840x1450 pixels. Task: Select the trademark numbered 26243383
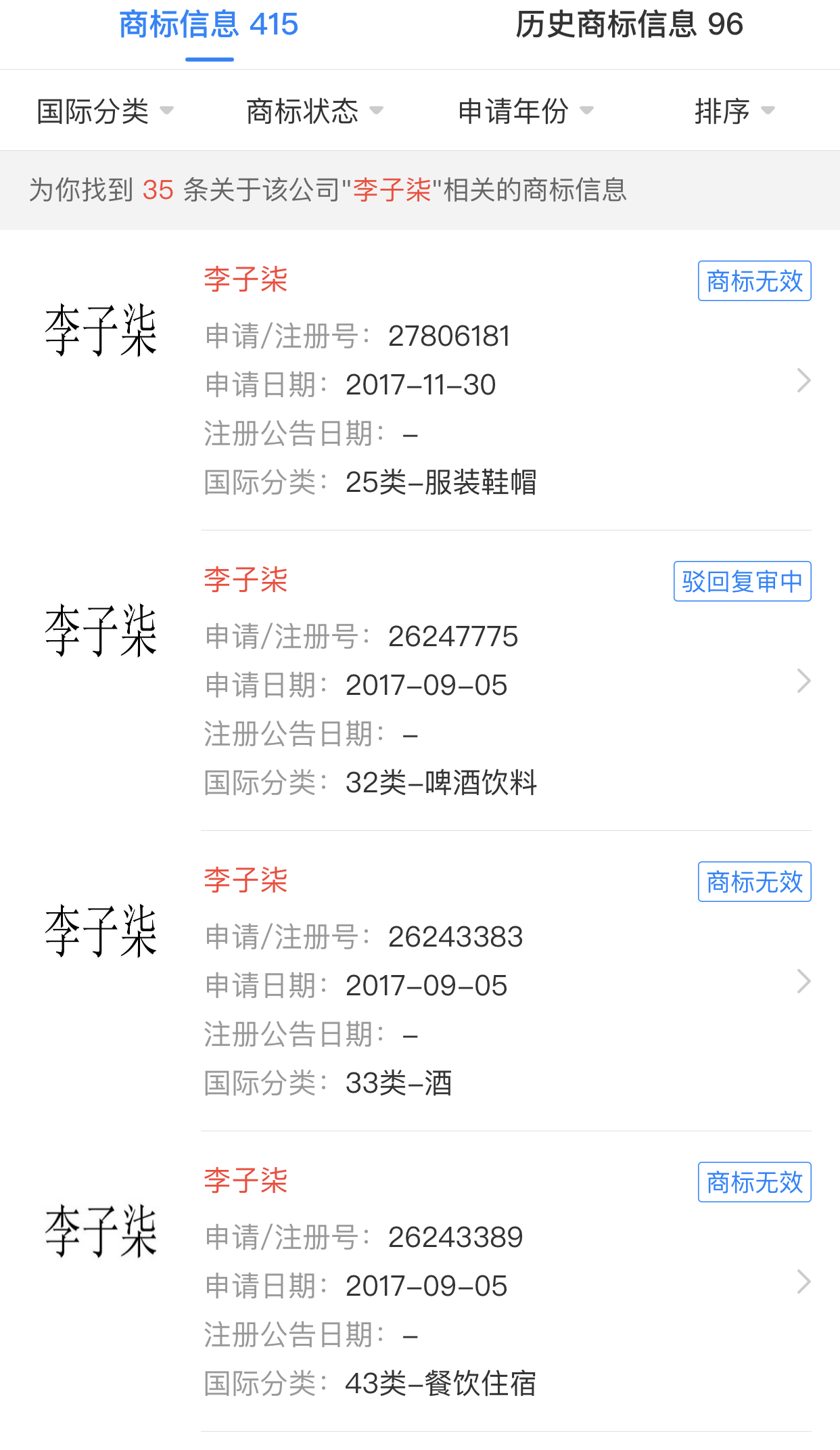point(455,937)
